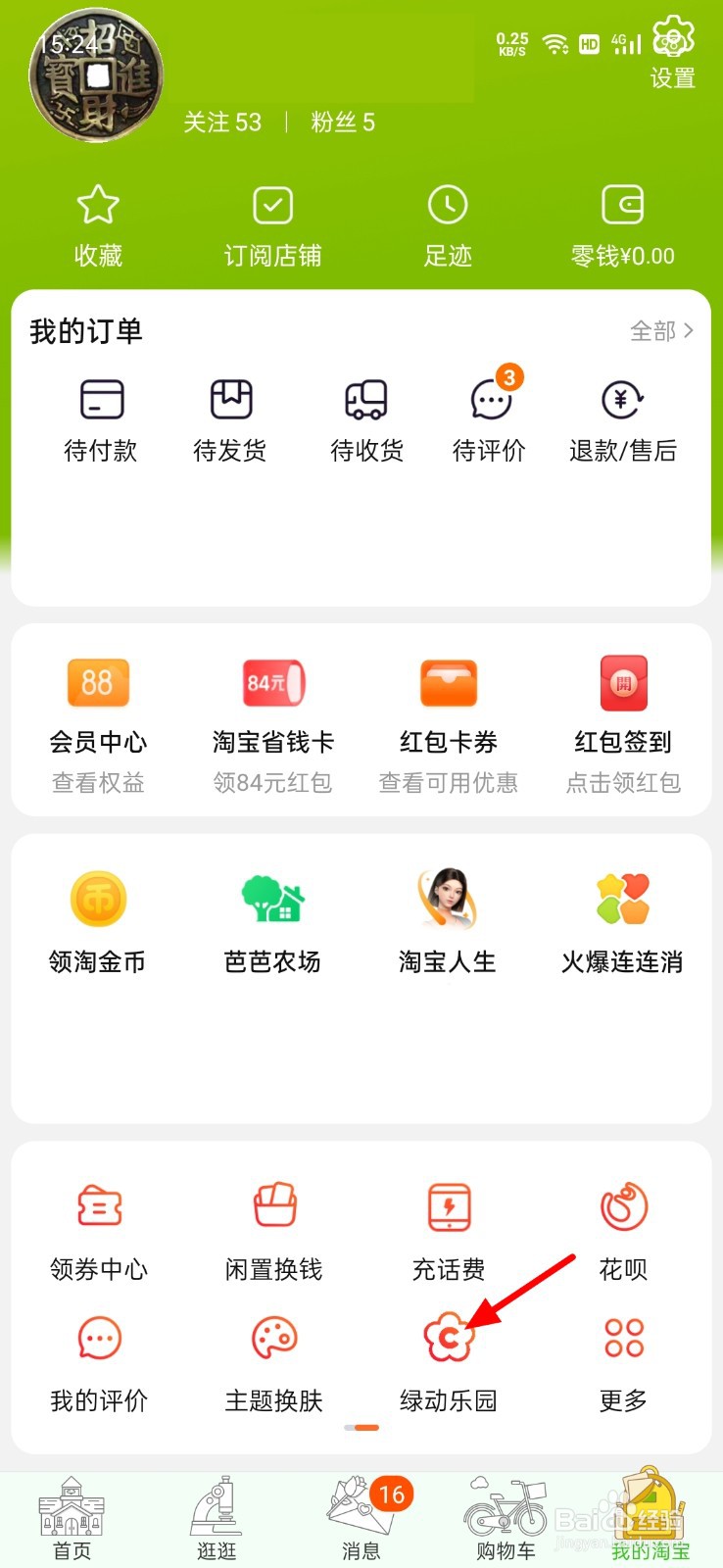Open 芭芭农场 farm game
The width and height of the screenshot is (723, 1568).
click(273, 921)
